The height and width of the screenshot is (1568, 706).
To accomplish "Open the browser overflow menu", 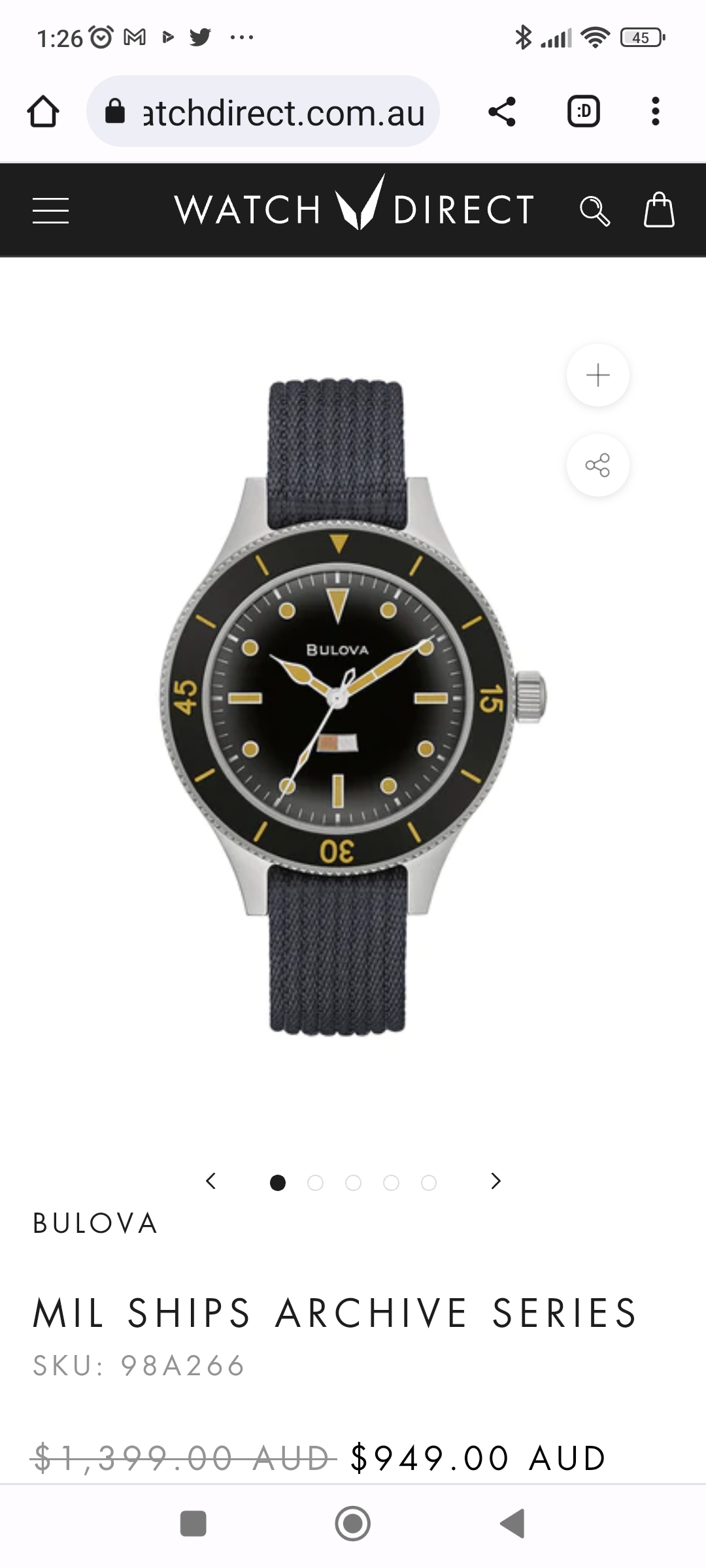I will (655, 112).
